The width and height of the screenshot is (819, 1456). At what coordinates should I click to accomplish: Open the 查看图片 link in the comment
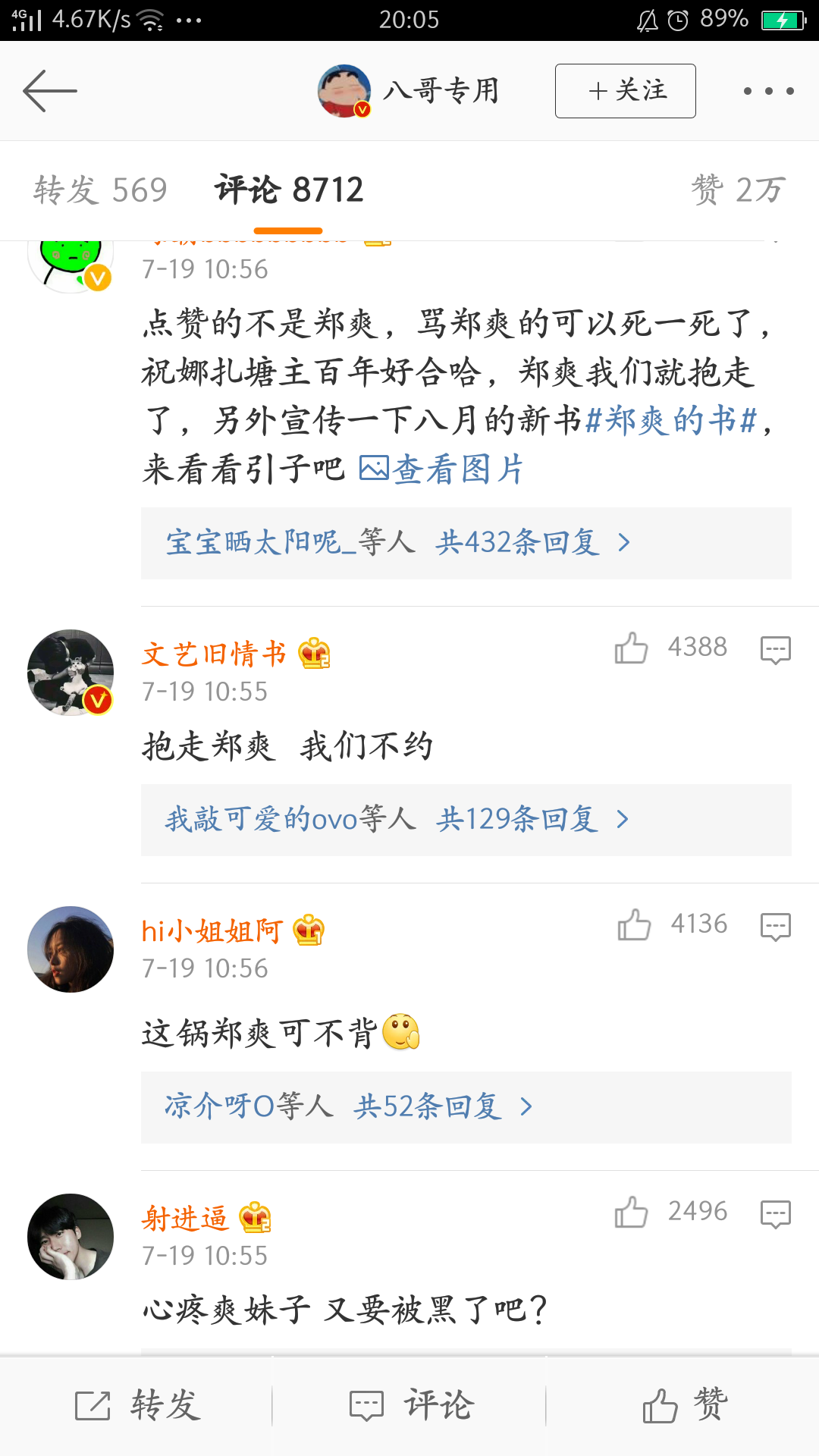point(441,469)
